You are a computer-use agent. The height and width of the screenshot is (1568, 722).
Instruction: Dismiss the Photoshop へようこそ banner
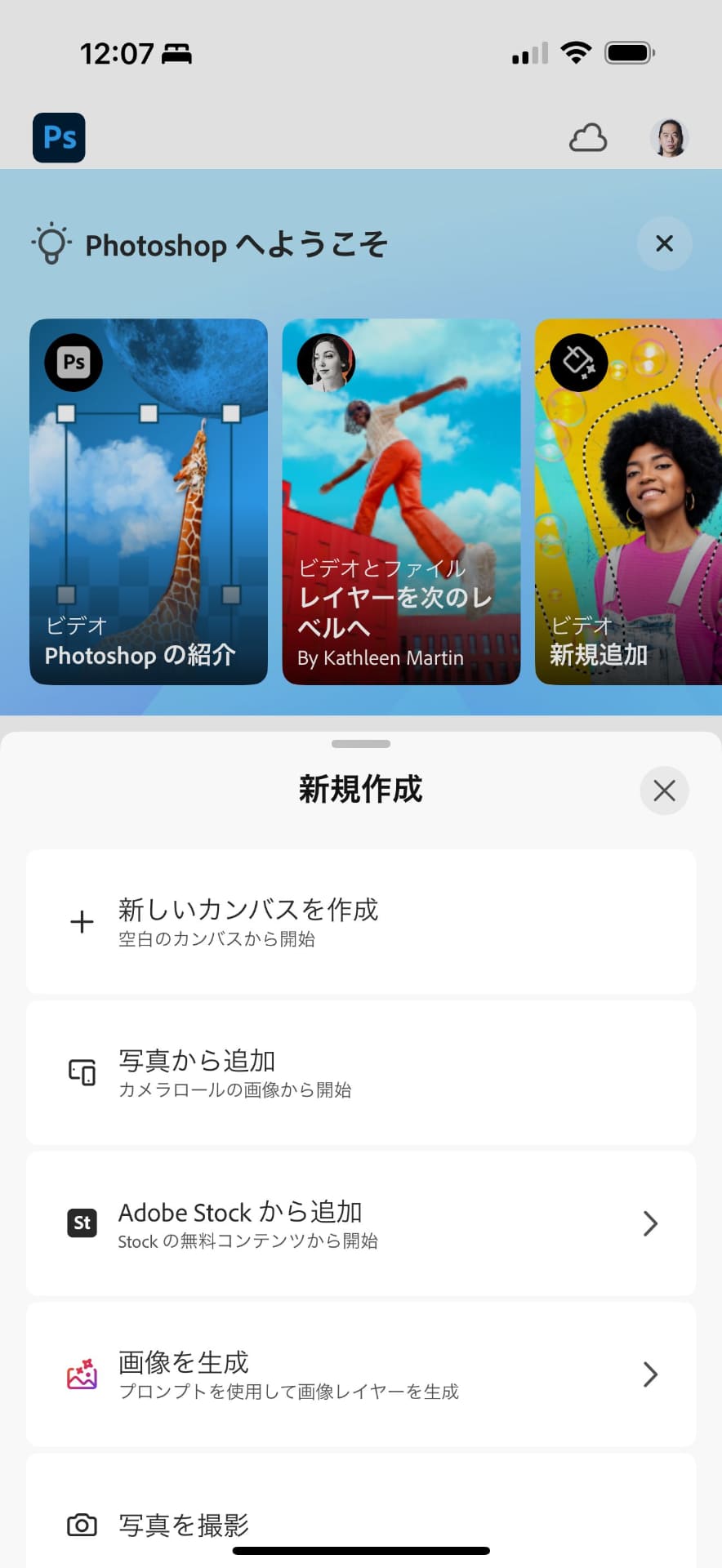[x=664, y=243]
